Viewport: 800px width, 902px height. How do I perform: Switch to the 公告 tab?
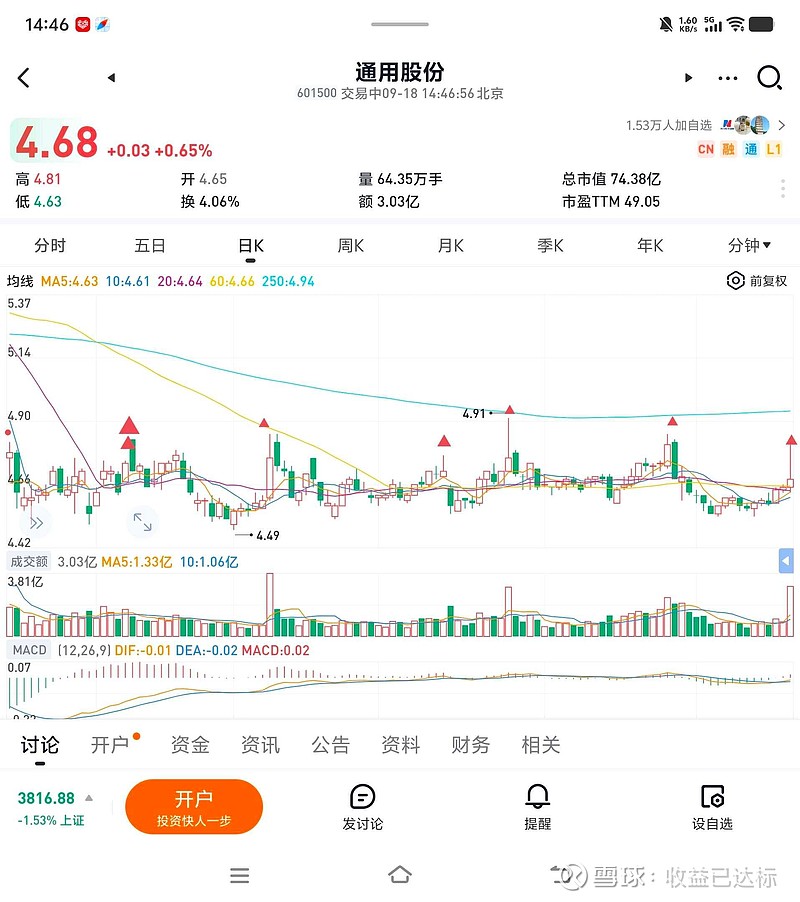[x=330, y=745]
